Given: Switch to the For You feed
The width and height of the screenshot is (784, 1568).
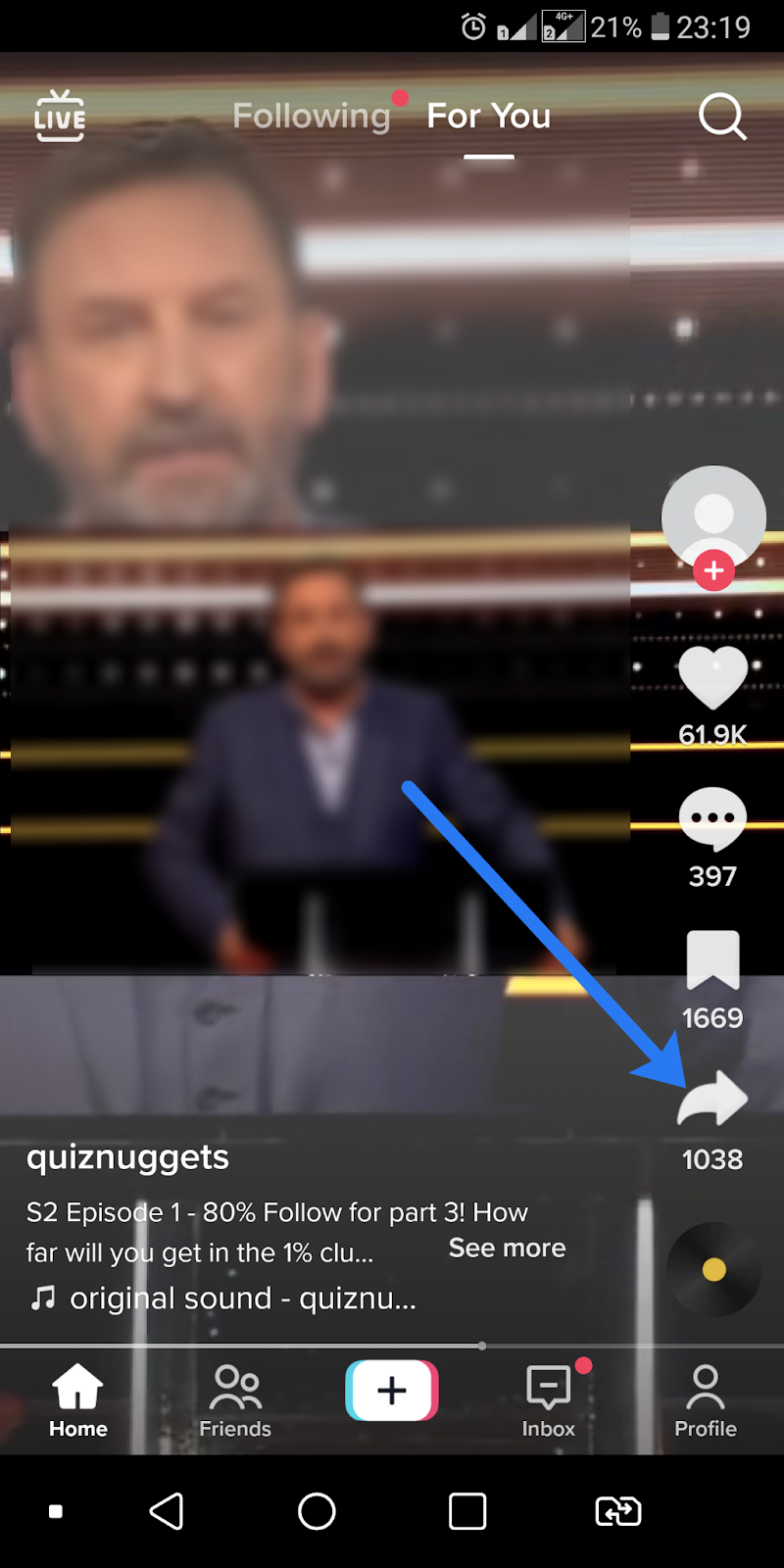Looking at the screenshot, I should pyautogui.click(x=489, y=117).
